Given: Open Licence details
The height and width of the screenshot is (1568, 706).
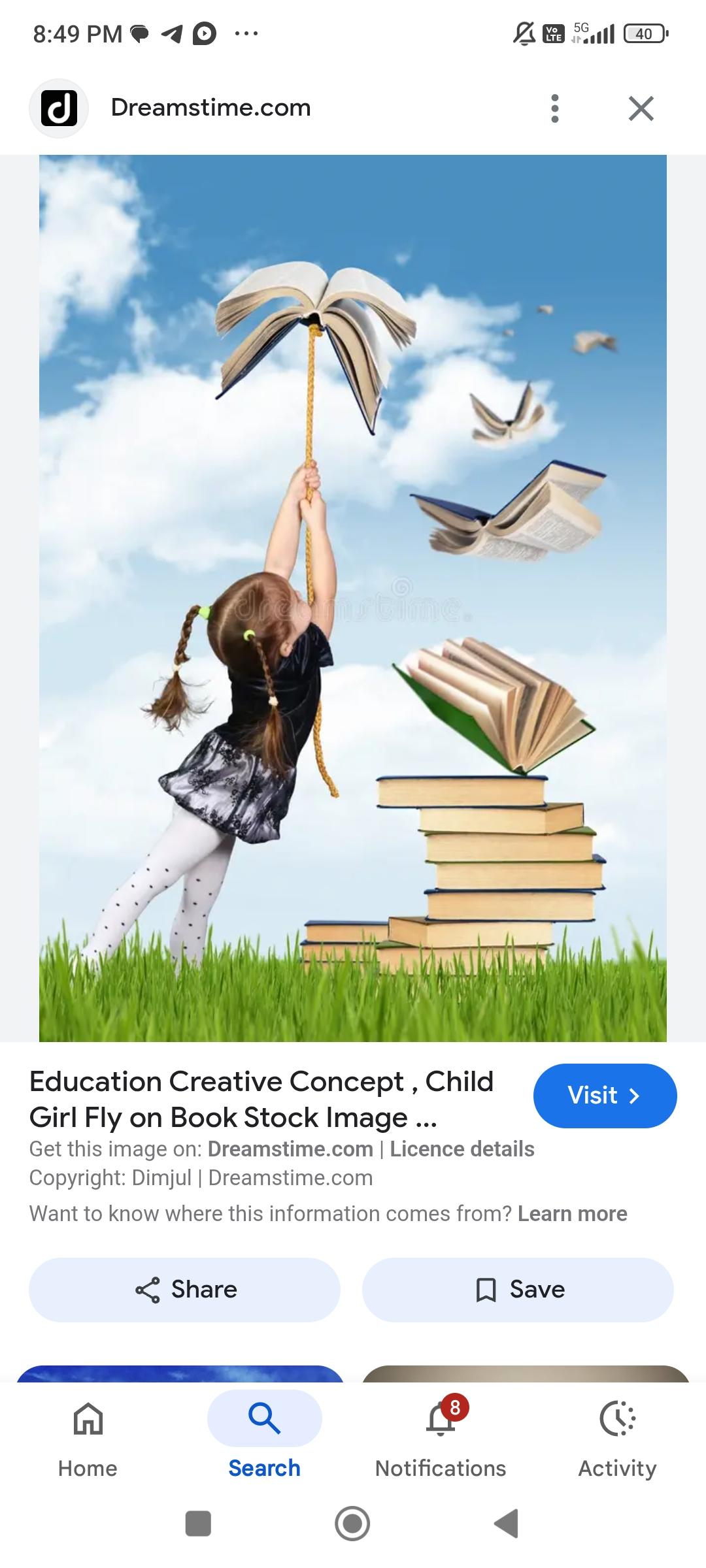Looking at the screenshot, I should [462, 1149].
